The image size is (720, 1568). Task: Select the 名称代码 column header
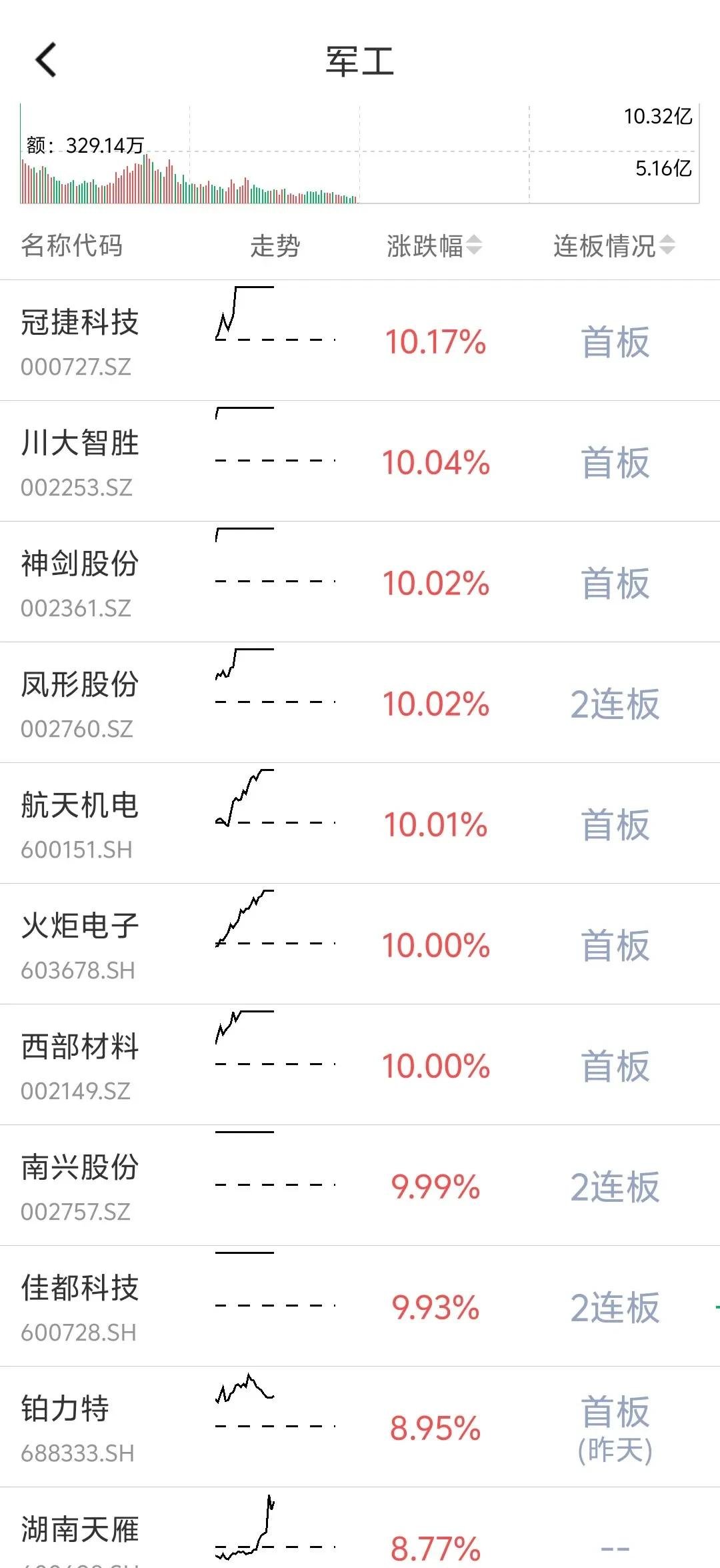click(x=69, y=245)
